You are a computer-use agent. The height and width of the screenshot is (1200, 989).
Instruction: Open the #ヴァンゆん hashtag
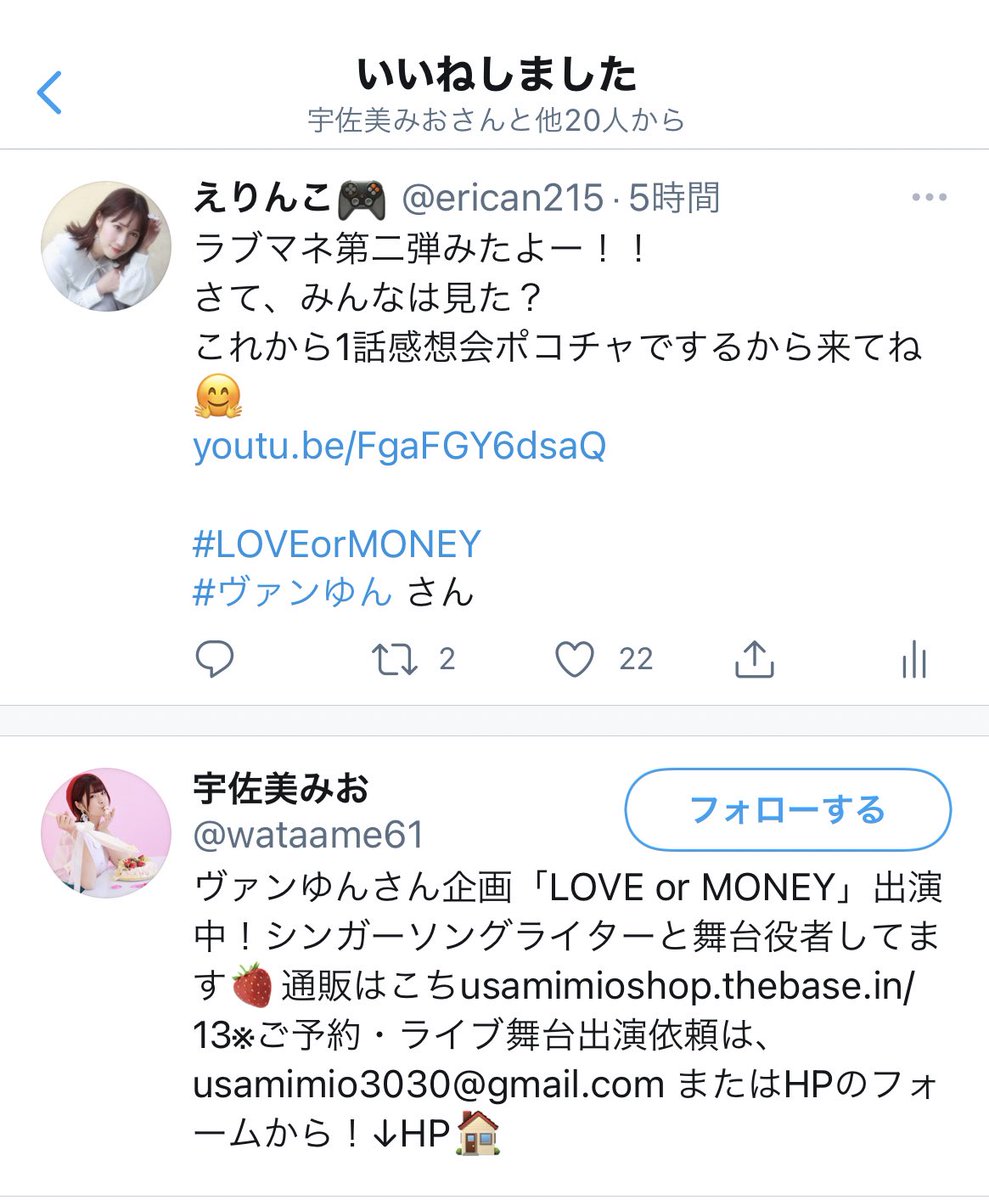[x=289, y=592]
